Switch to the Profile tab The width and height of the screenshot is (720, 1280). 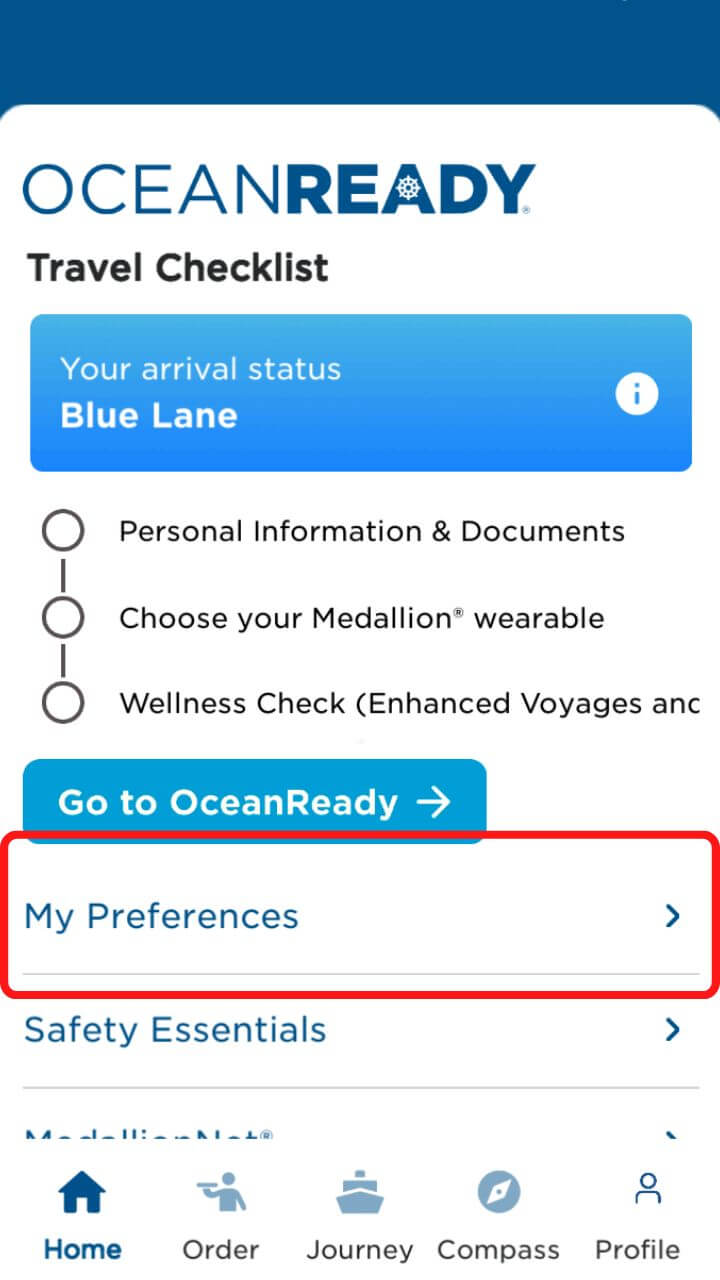pyautogui.click(x=638, y=1216)
